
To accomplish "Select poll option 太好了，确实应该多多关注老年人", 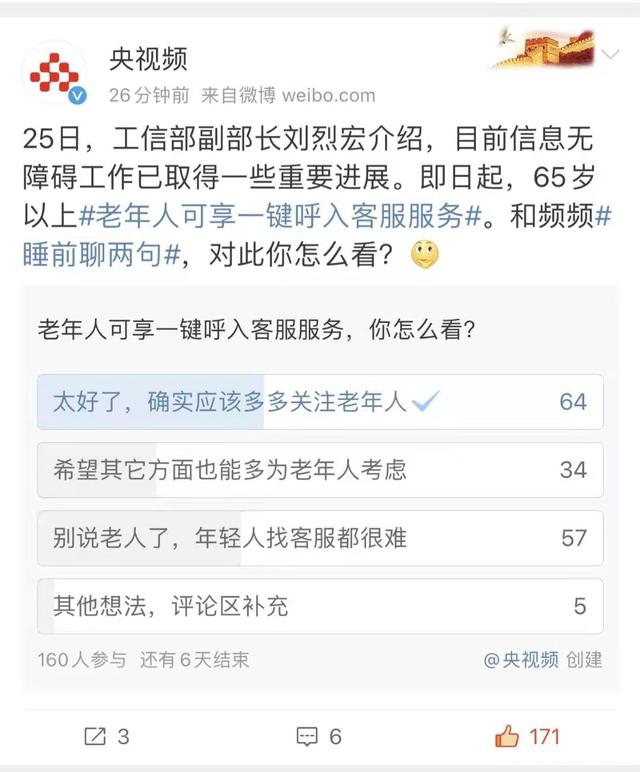I will coord(320,402).
